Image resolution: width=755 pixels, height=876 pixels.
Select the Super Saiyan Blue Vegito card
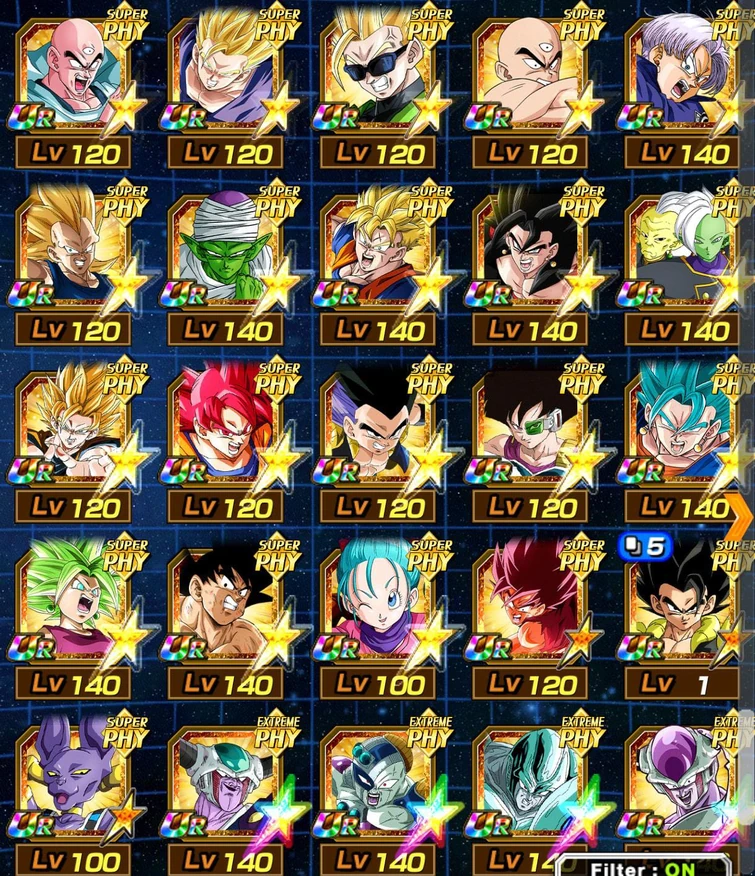[x=680, y=430]
